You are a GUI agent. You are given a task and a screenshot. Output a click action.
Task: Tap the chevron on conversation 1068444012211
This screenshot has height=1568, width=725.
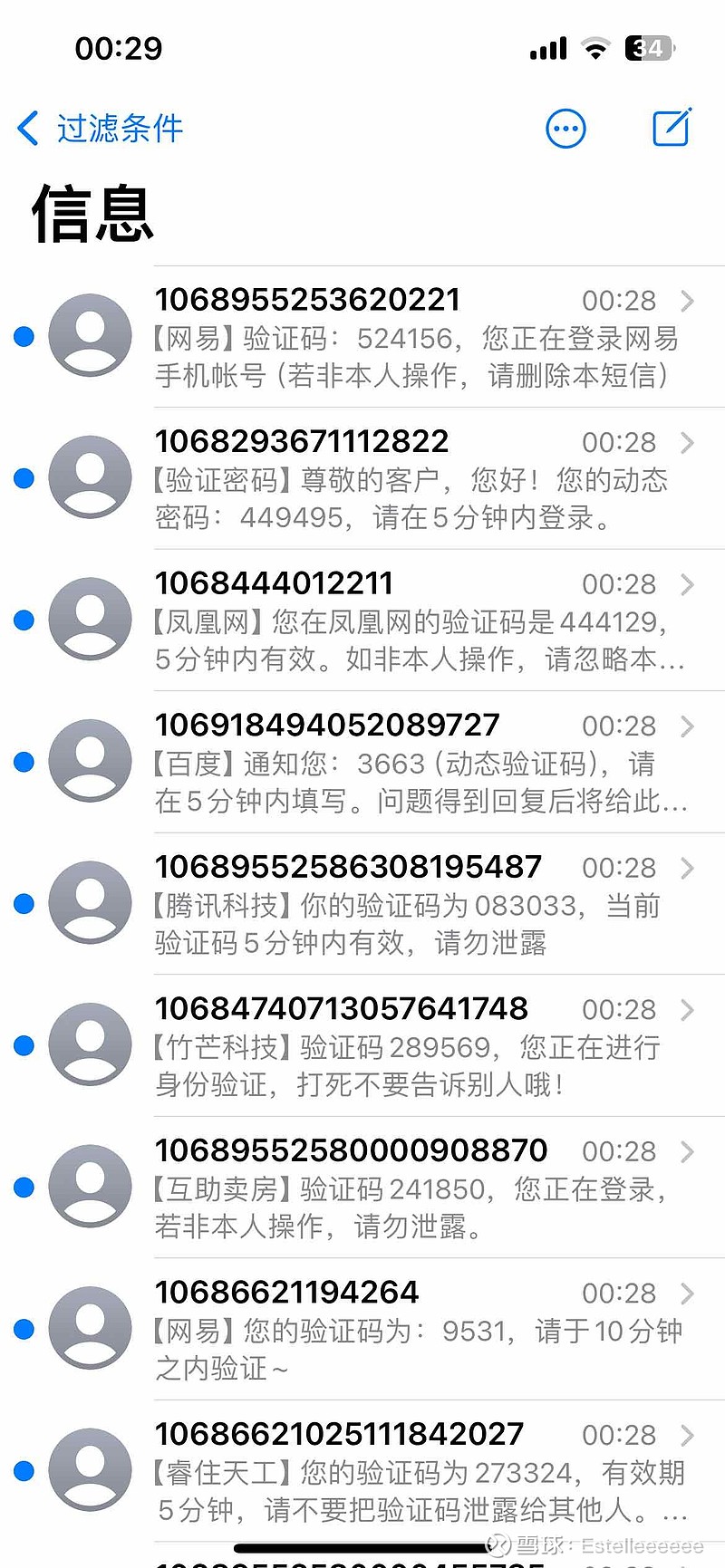point(687,584)
